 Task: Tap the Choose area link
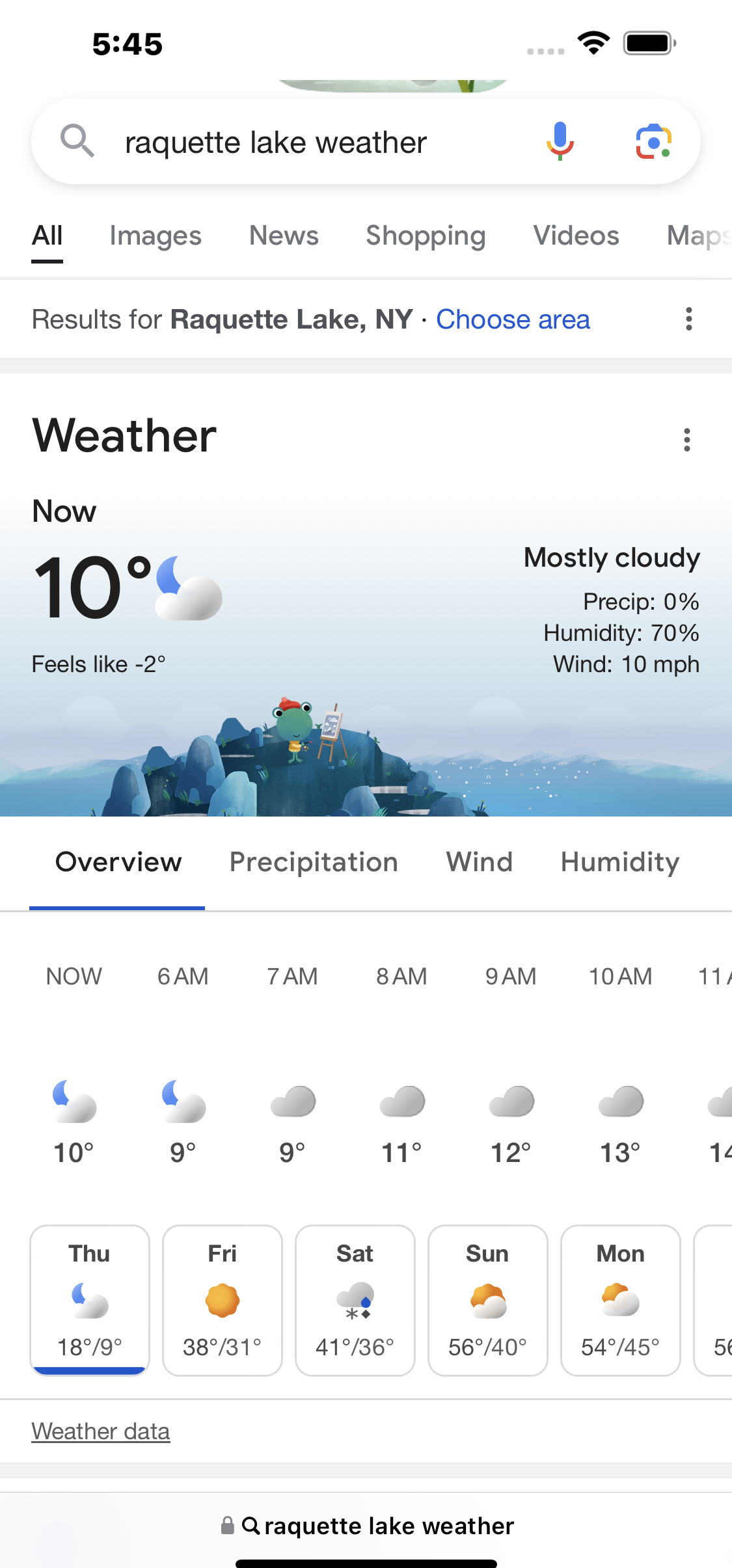coord(513,319)
